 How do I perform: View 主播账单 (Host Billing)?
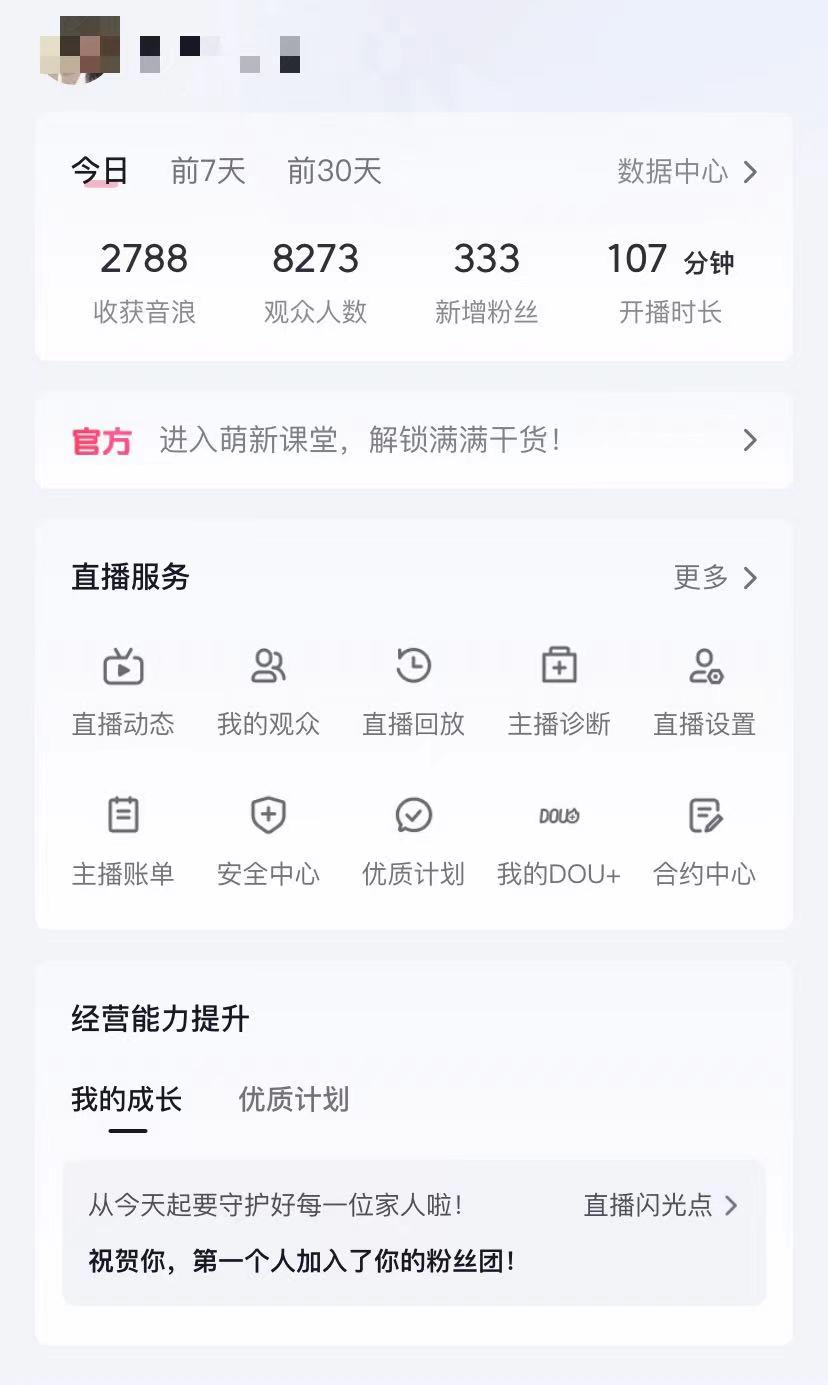[122, 838]
